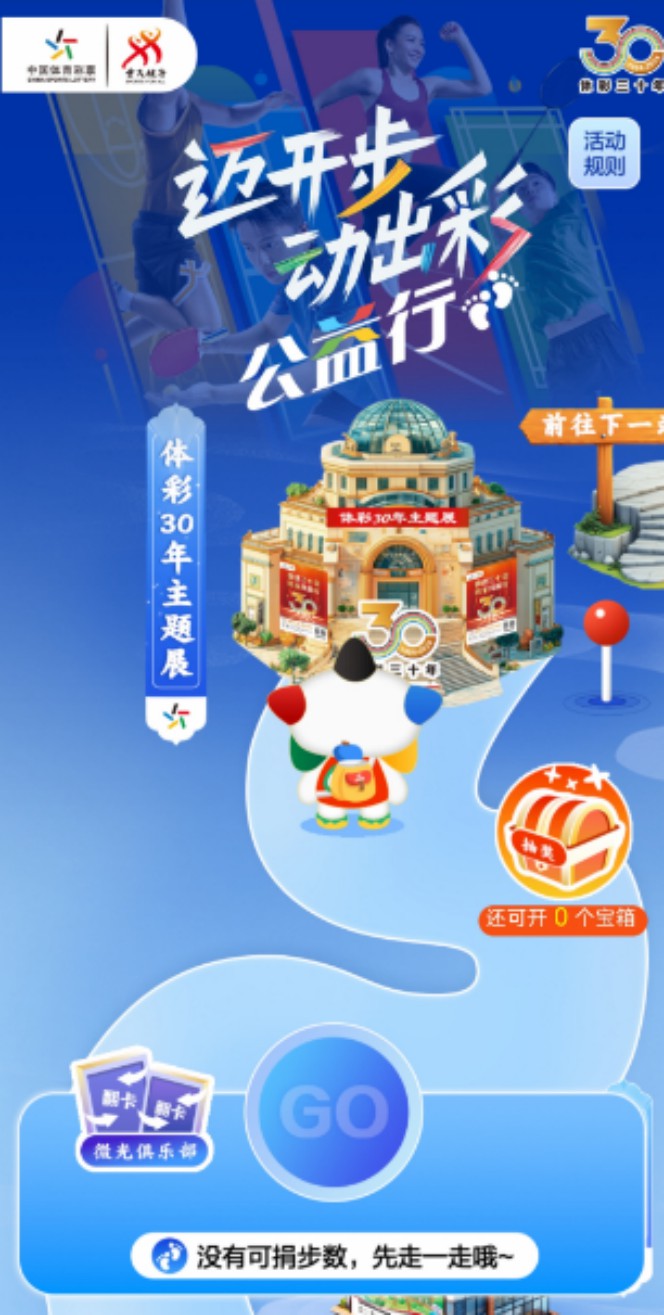The width and height of the screenshot is (664, 1315).
Task: Open the 抽奖 treasure chest
Action: [564, 831]
